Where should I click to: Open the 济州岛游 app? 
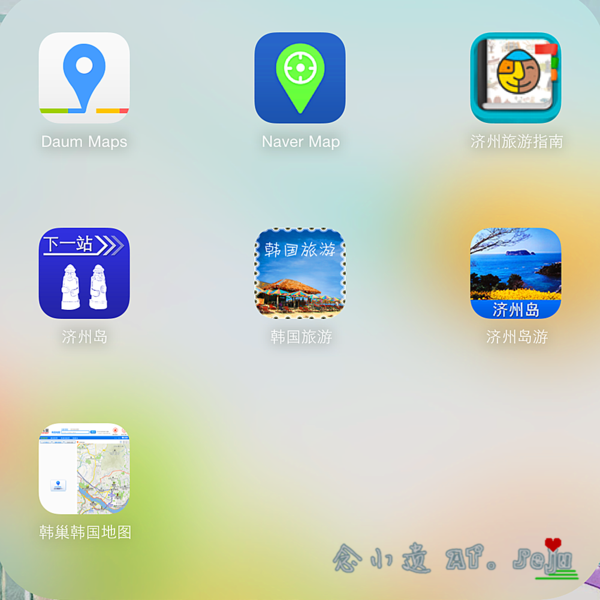[516, 273]
